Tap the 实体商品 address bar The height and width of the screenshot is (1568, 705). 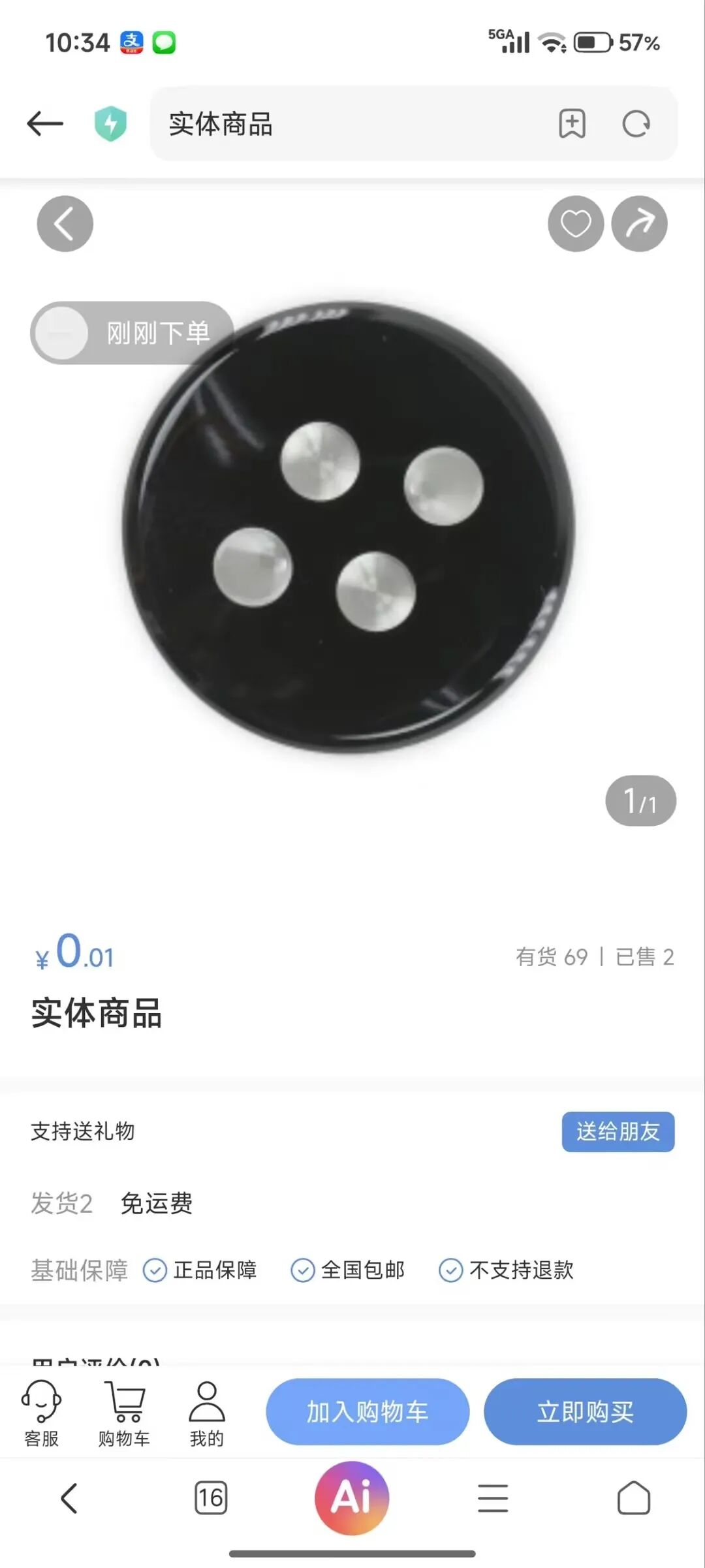point(352,123)
